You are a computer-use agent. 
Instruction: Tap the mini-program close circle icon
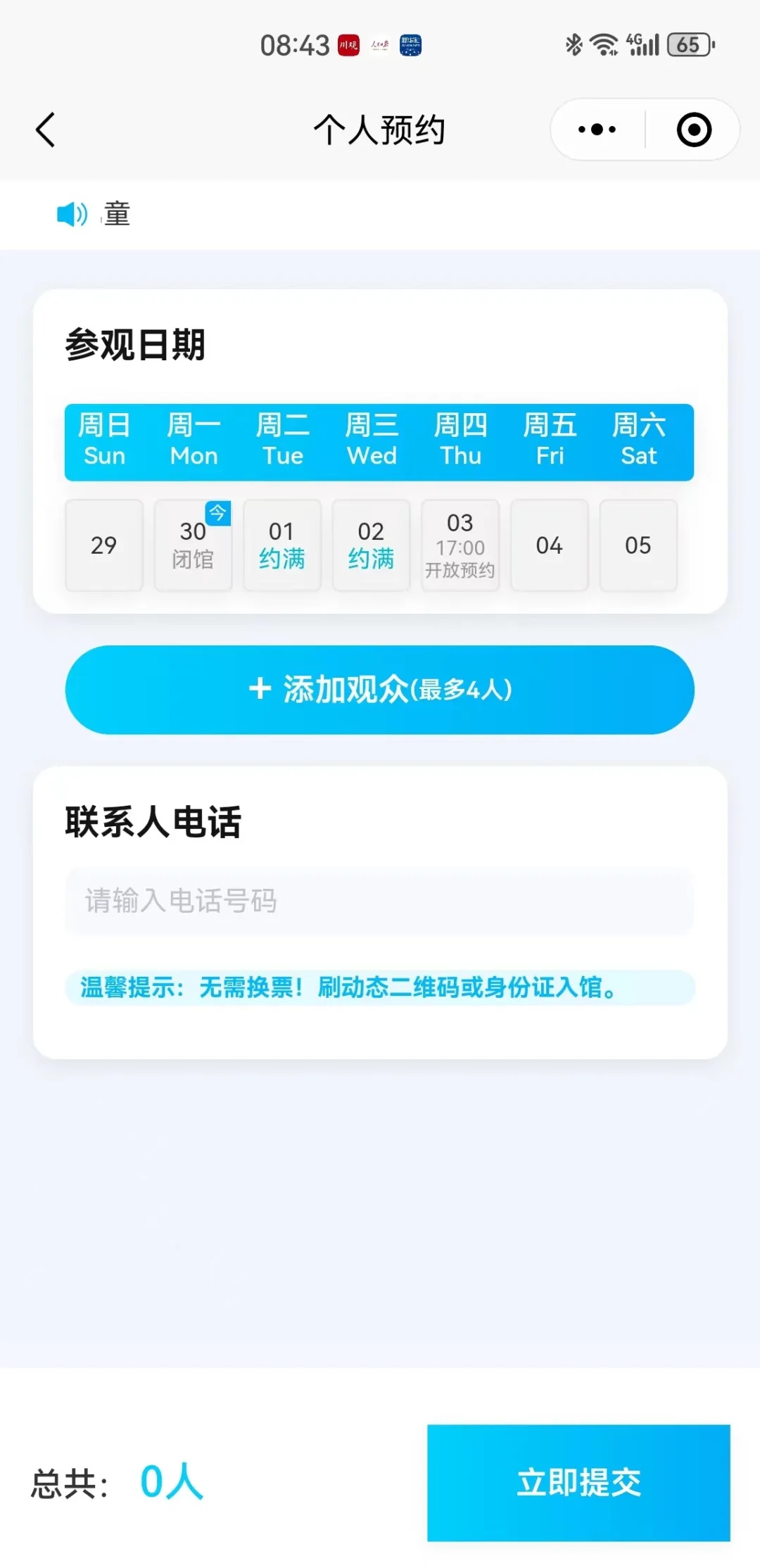[x=693, y=129]
